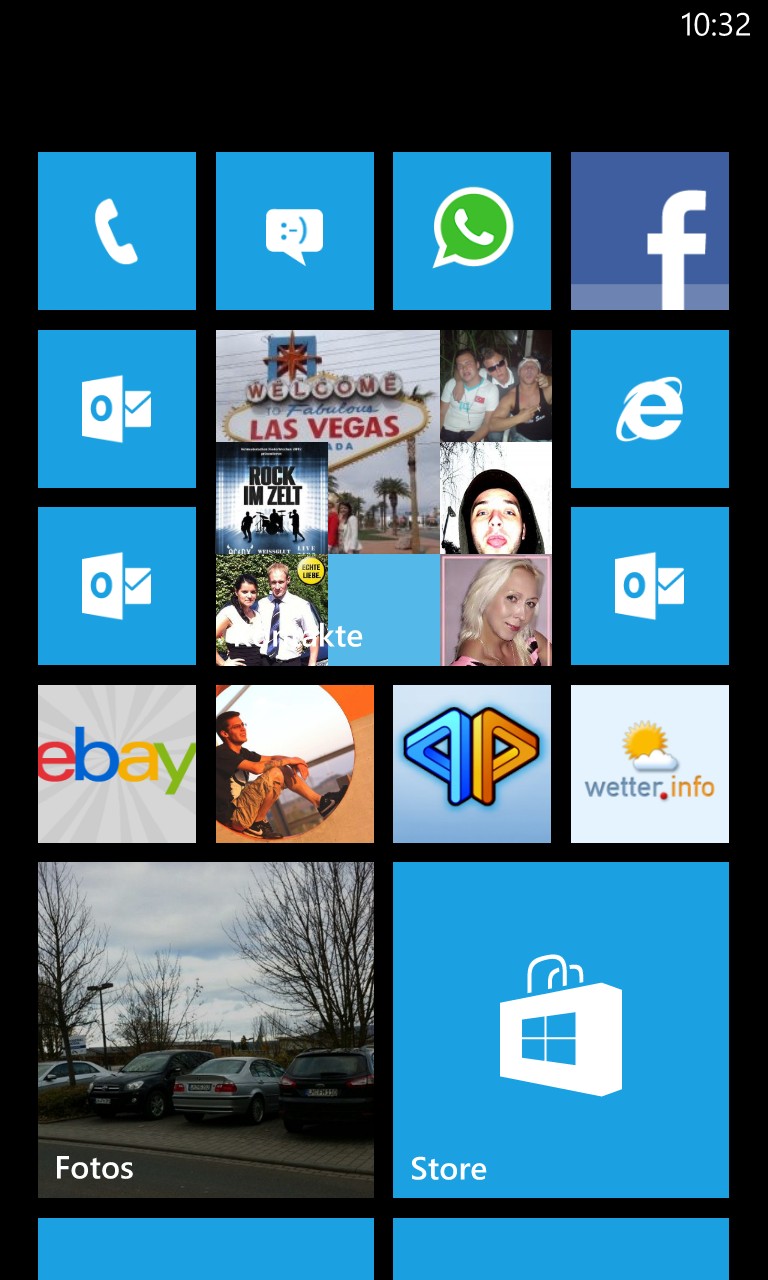Open the eBay app
Viewport: 768px width, 1280px height.
pyautogui.click(x=117, y=764)
